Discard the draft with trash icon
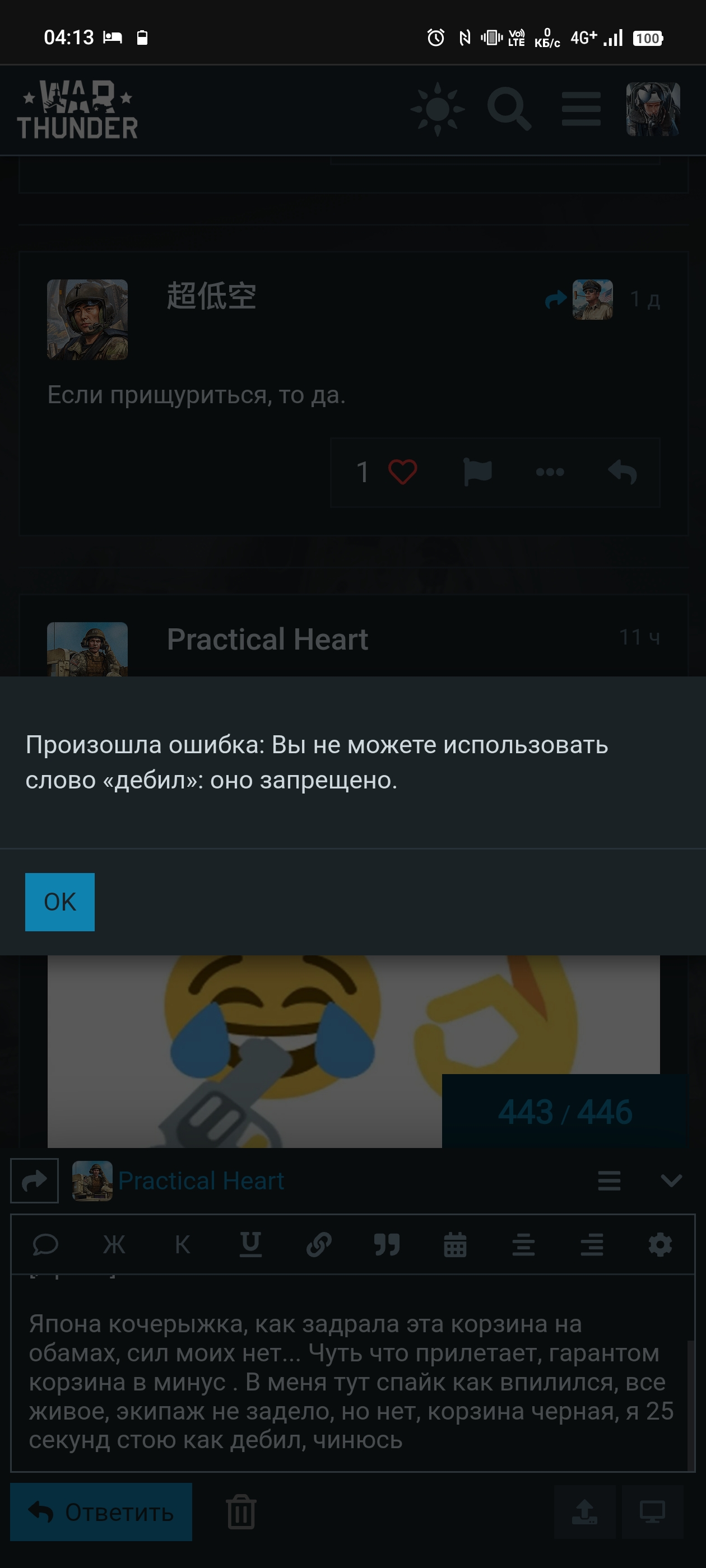This screenshot has height=1568, width=706. (x=240, y=1512)
